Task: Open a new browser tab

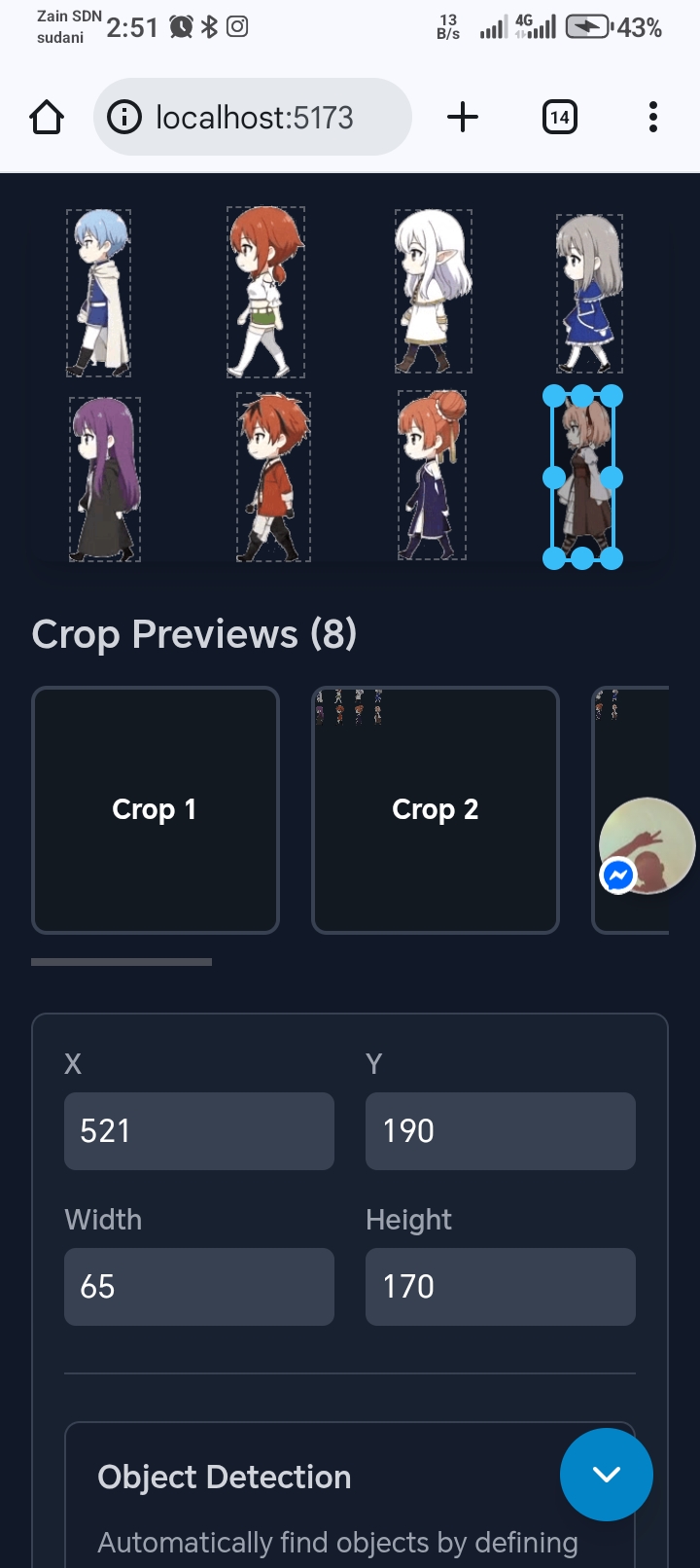Action: (463, 118)
